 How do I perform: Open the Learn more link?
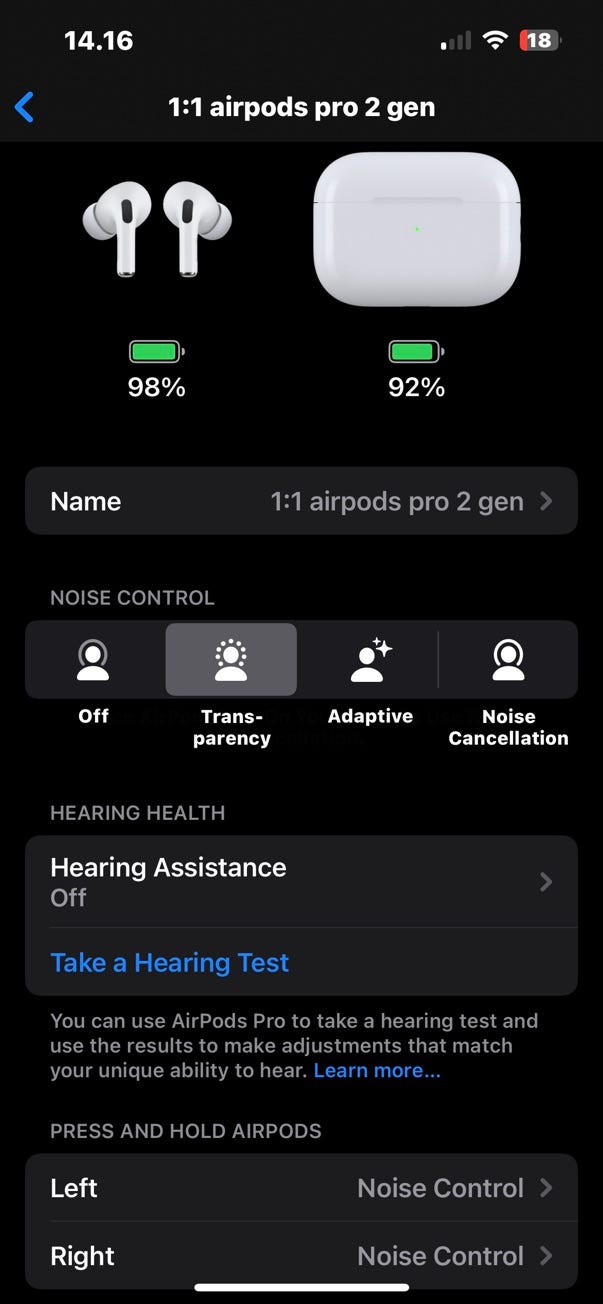pos(377,1071)
